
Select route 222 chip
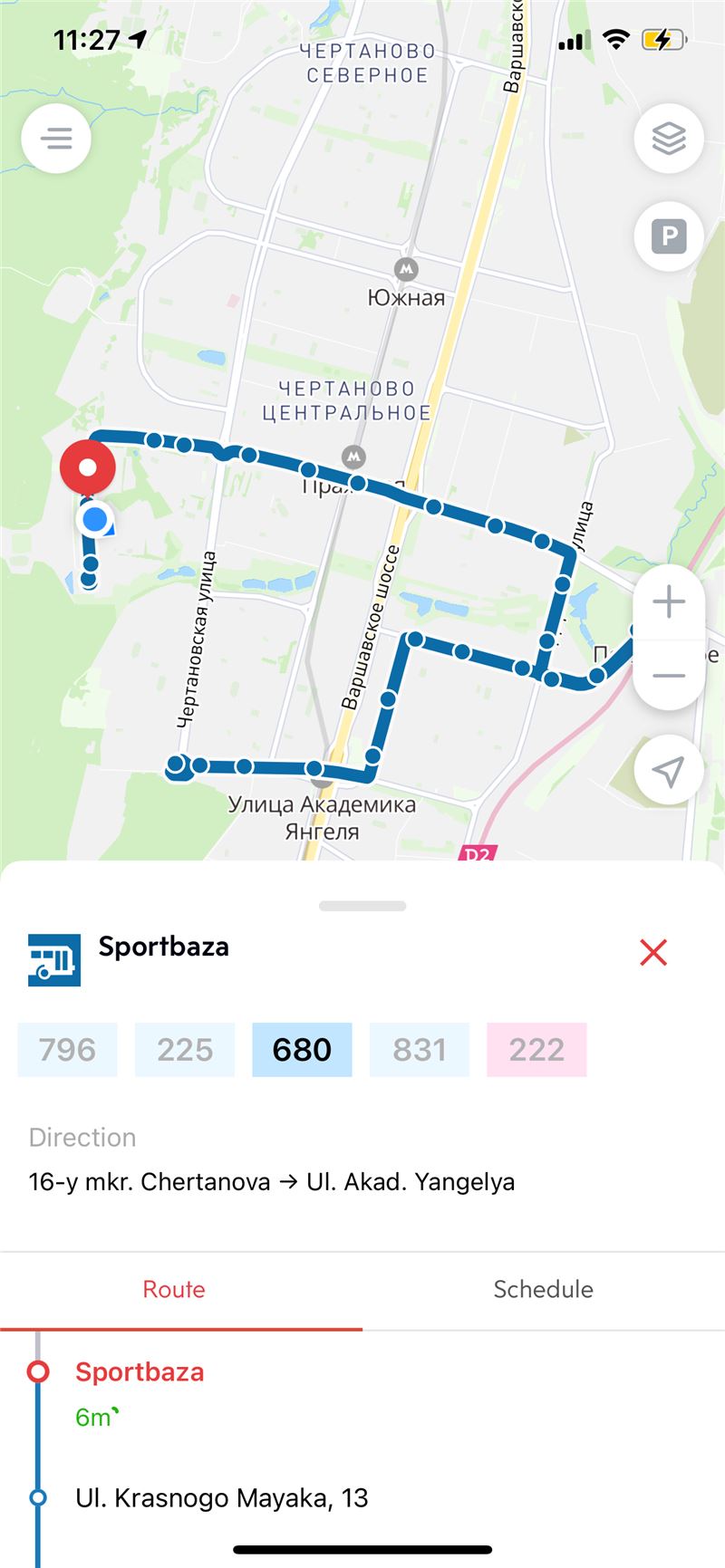pos(536,1050)
